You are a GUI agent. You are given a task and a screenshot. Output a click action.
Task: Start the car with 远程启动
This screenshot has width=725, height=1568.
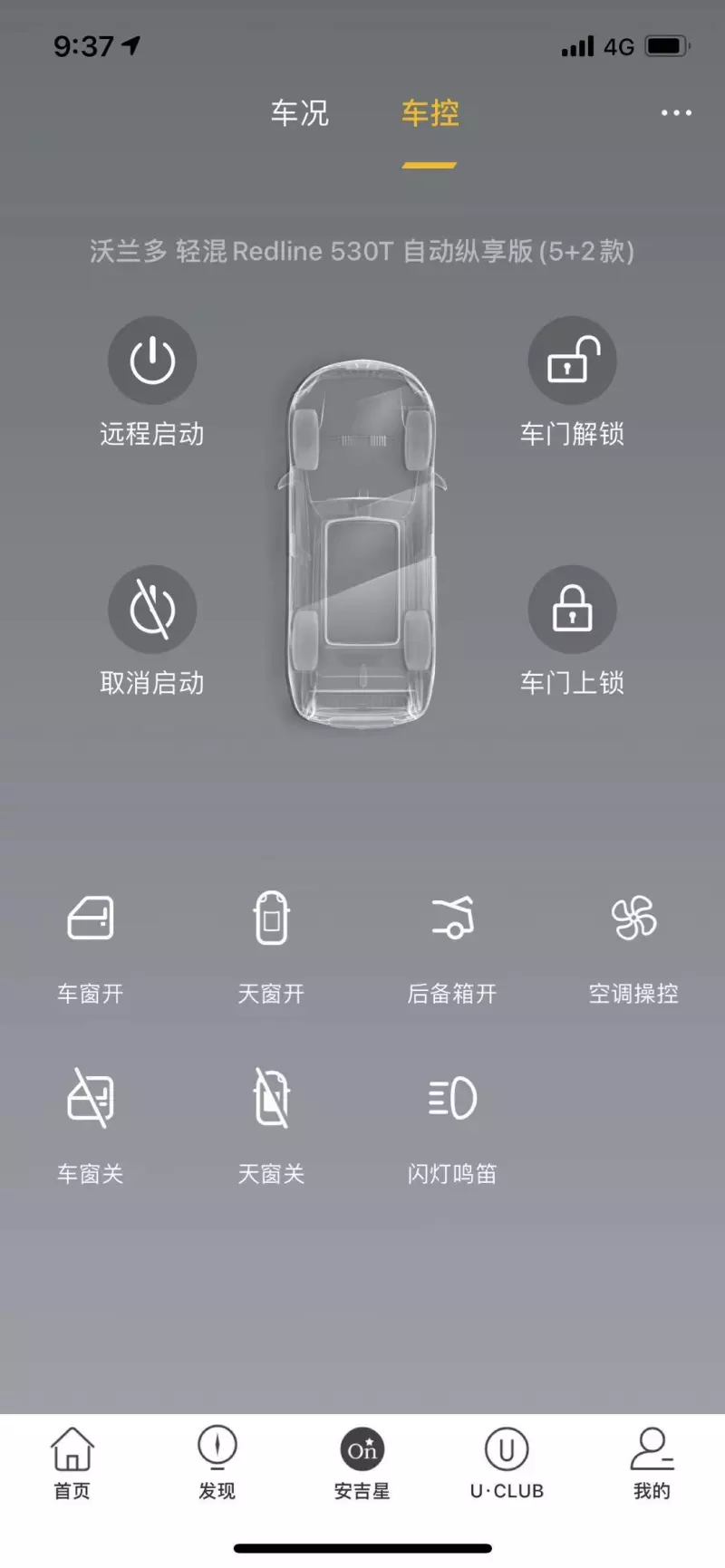[152, 361]
